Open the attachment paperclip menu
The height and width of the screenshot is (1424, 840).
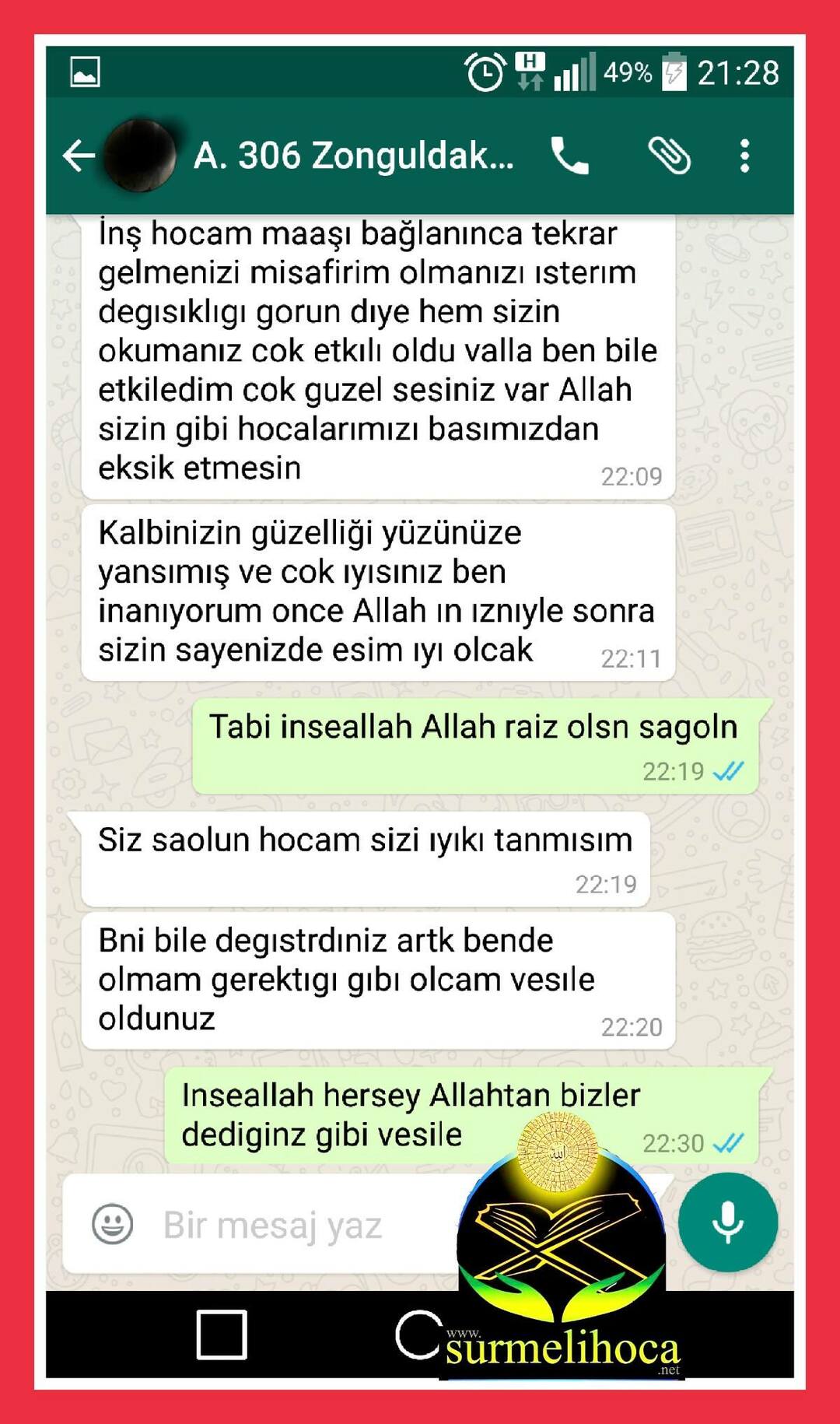point(669,156)
